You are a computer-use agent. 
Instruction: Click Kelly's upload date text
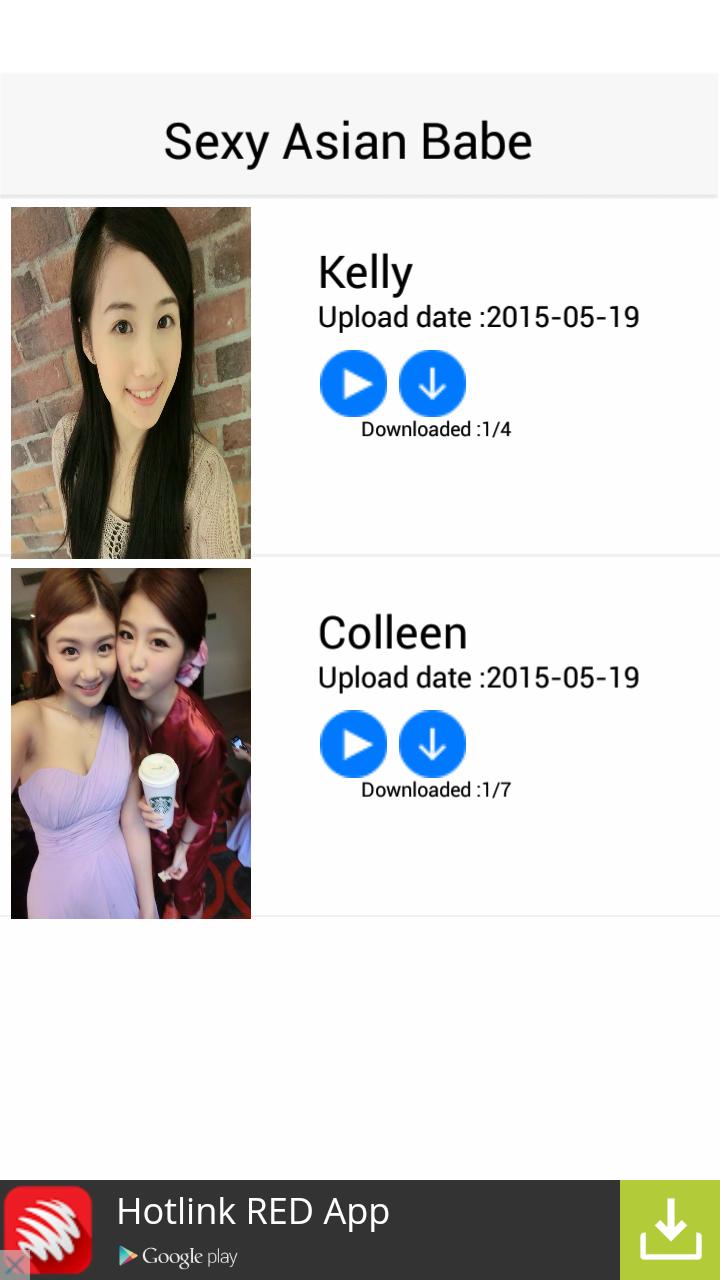(x=478, y=317)
